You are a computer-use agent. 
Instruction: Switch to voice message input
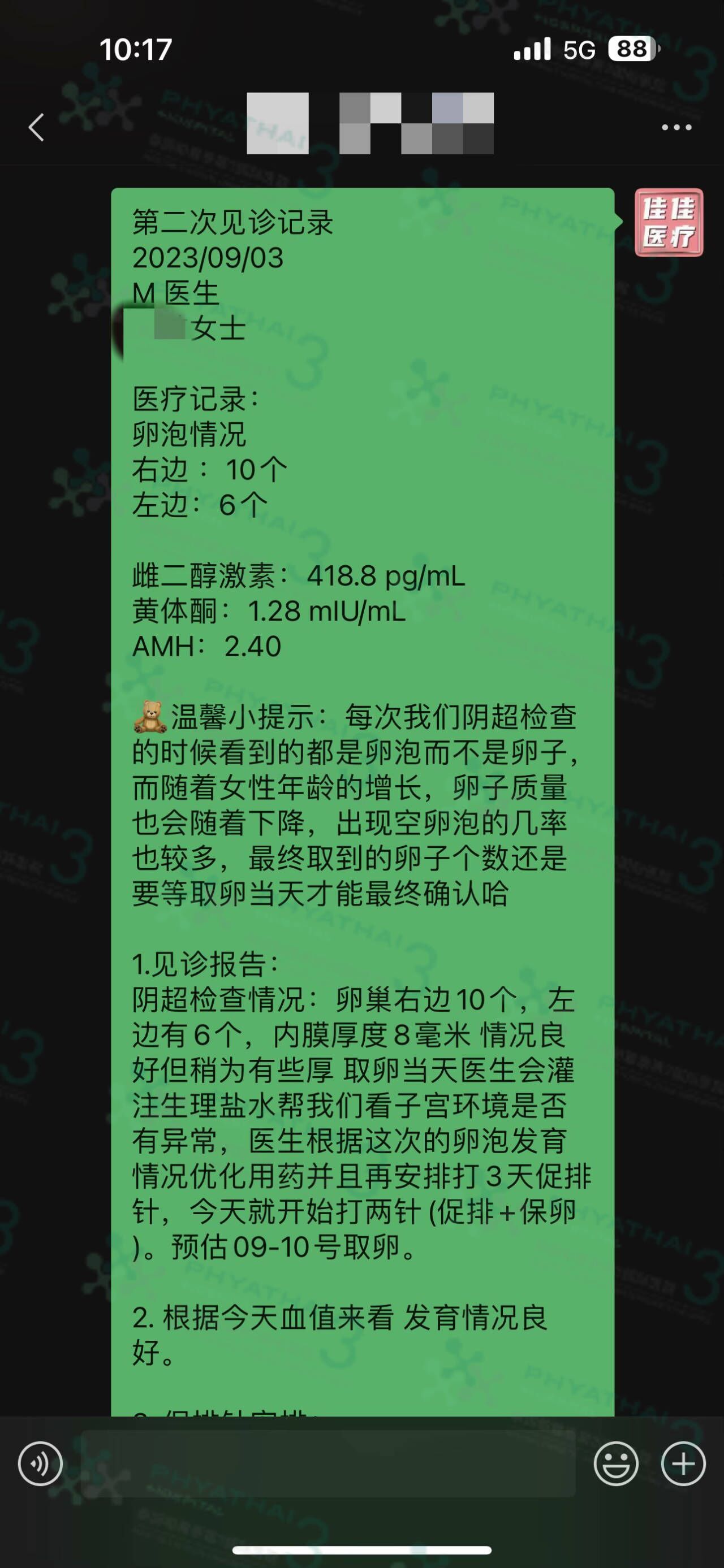[x=40, y=1463]
